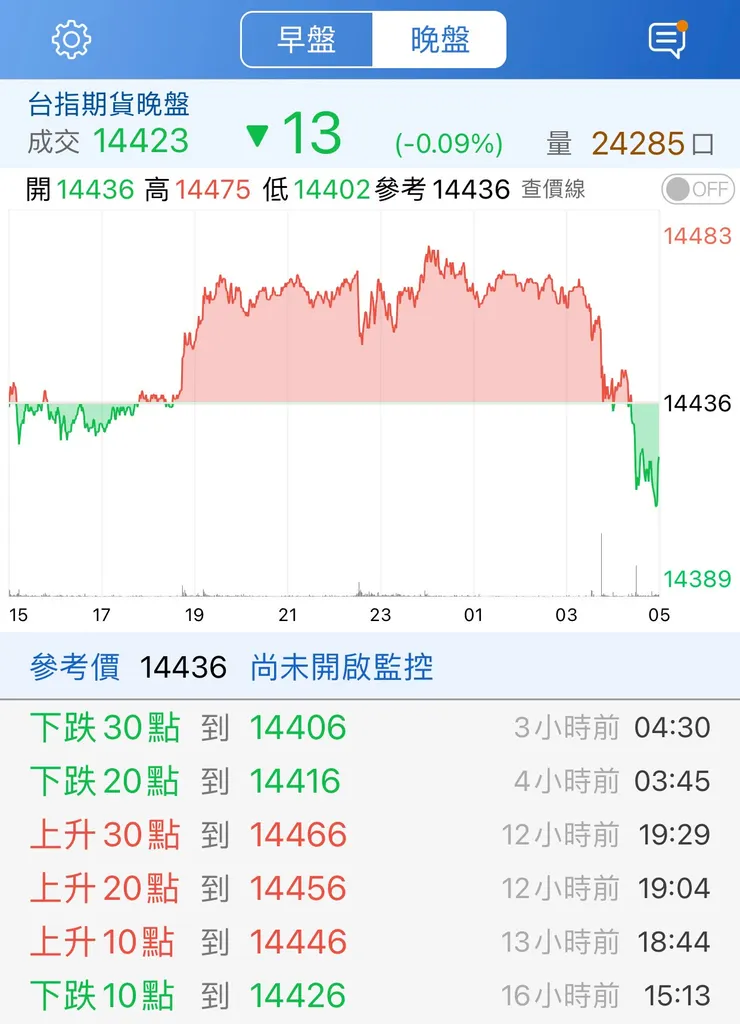
Task: Select the 晚盤 session tab
Action: (440, 40)
